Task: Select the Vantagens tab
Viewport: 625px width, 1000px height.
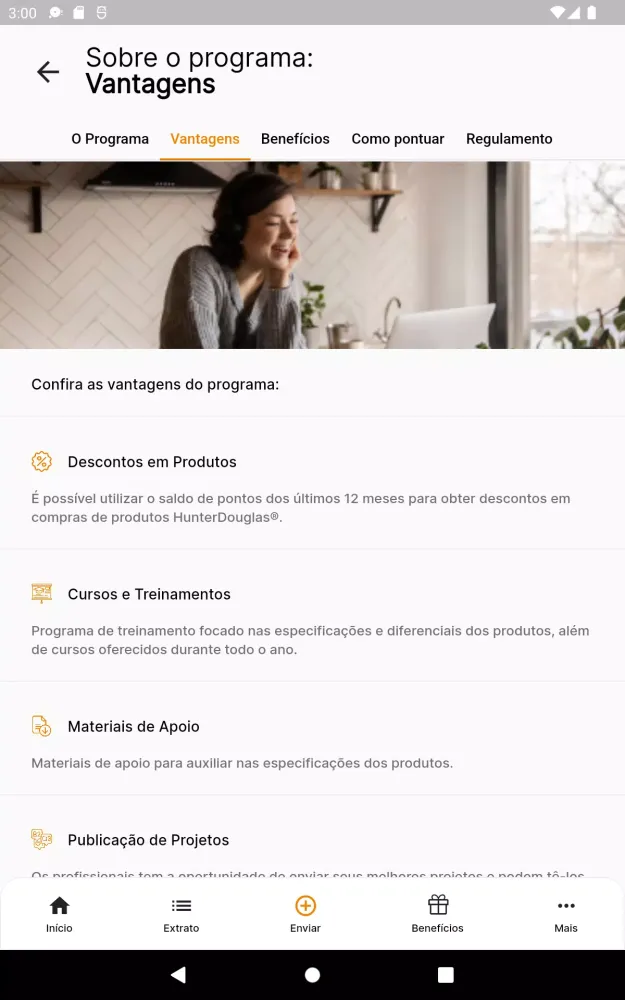Action: pos(205,139)
